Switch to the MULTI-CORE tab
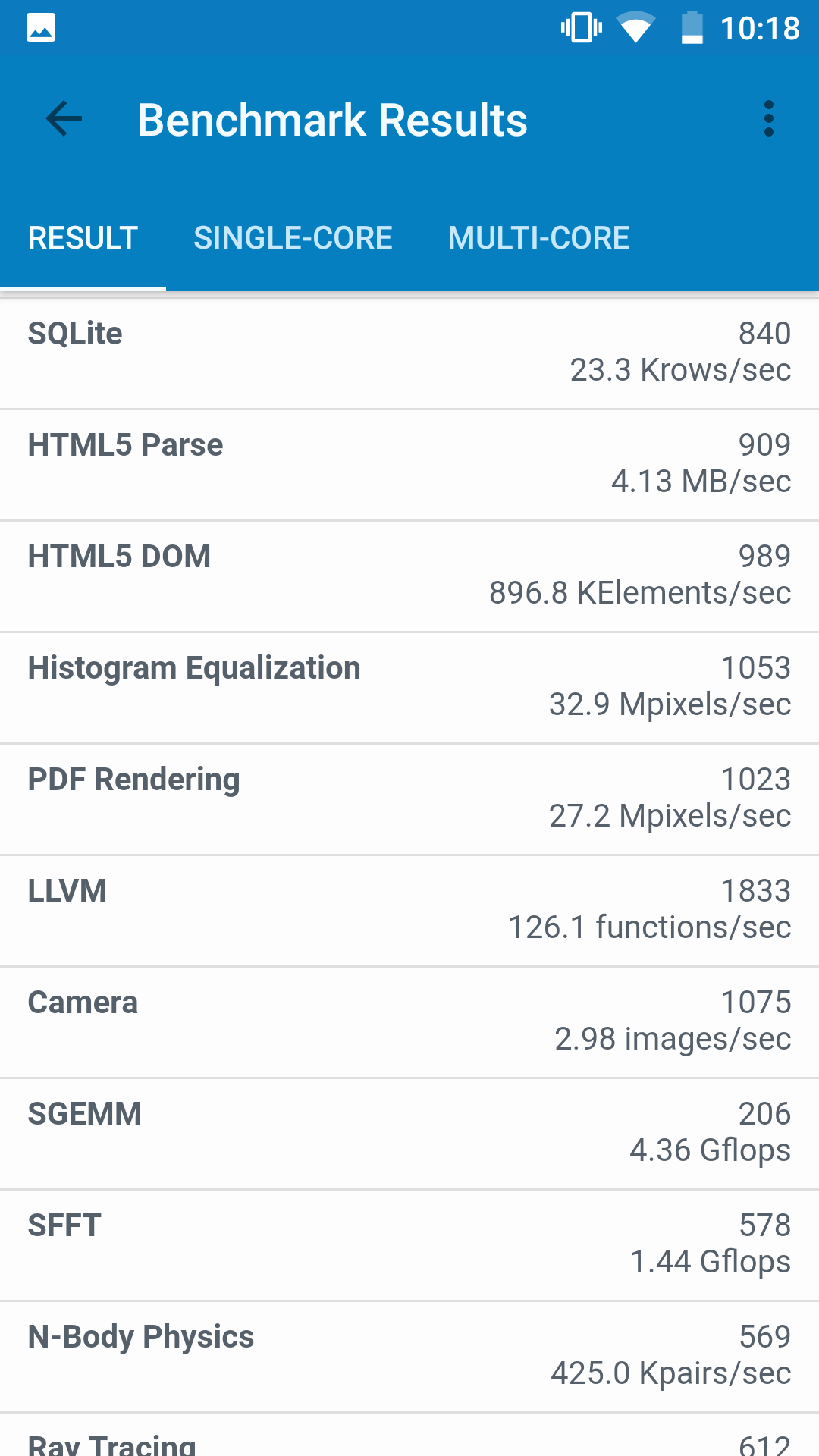This screenshot has height=1456, width=819. pos(538,238)
